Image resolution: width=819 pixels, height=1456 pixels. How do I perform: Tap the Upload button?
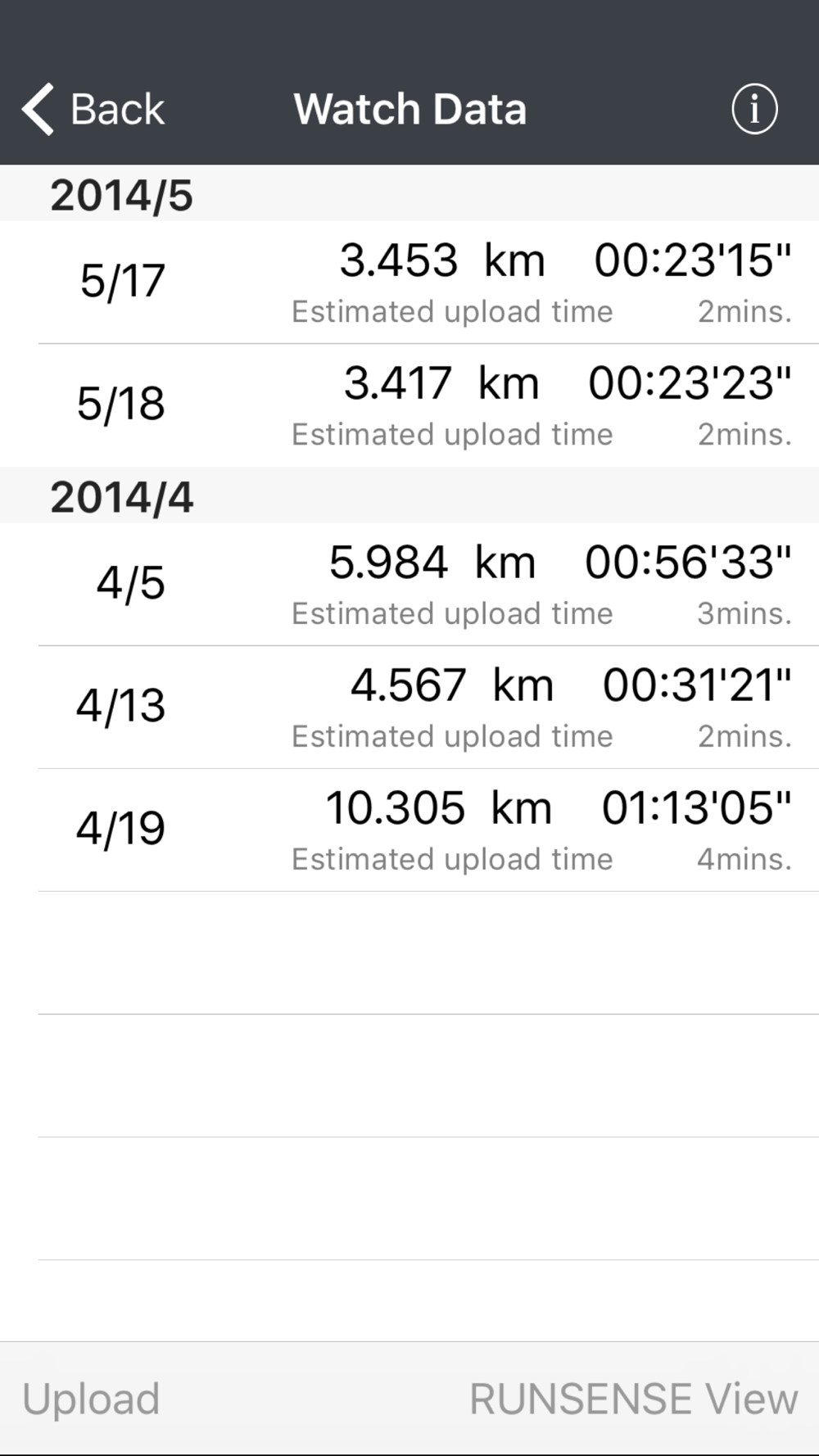[91, 1399]
